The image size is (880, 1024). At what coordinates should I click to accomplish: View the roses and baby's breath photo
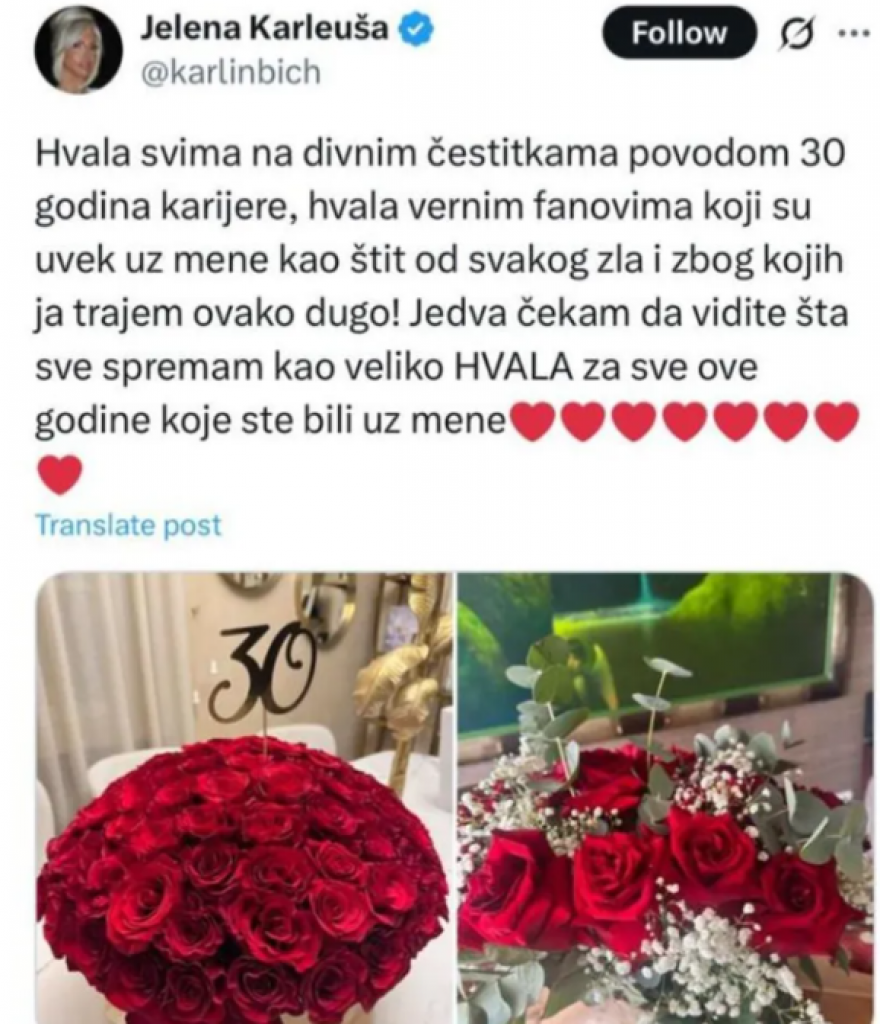click(x=665, y=798)
